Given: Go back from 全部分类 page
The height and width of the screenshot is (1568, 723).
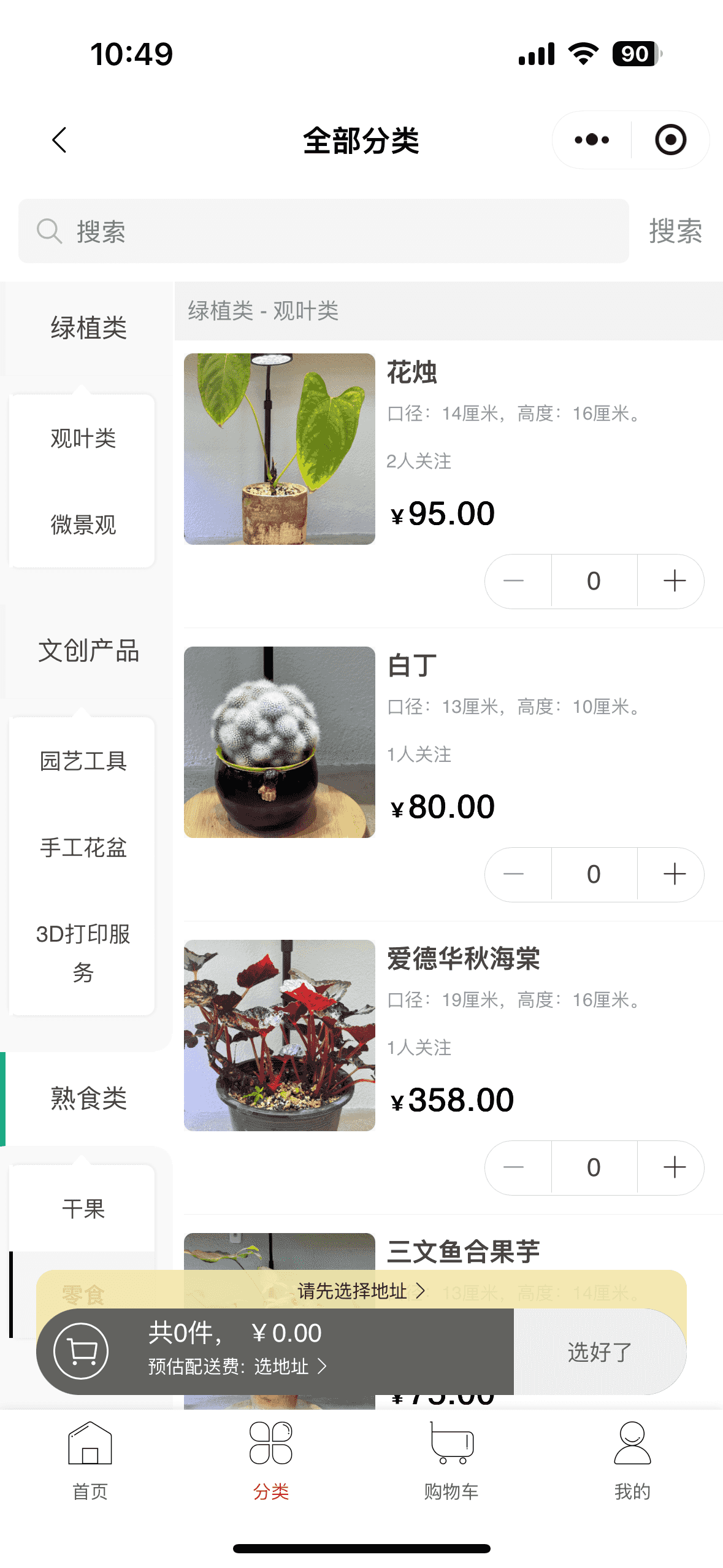Looking at the screenshot, I should click(x=59, y=140).
